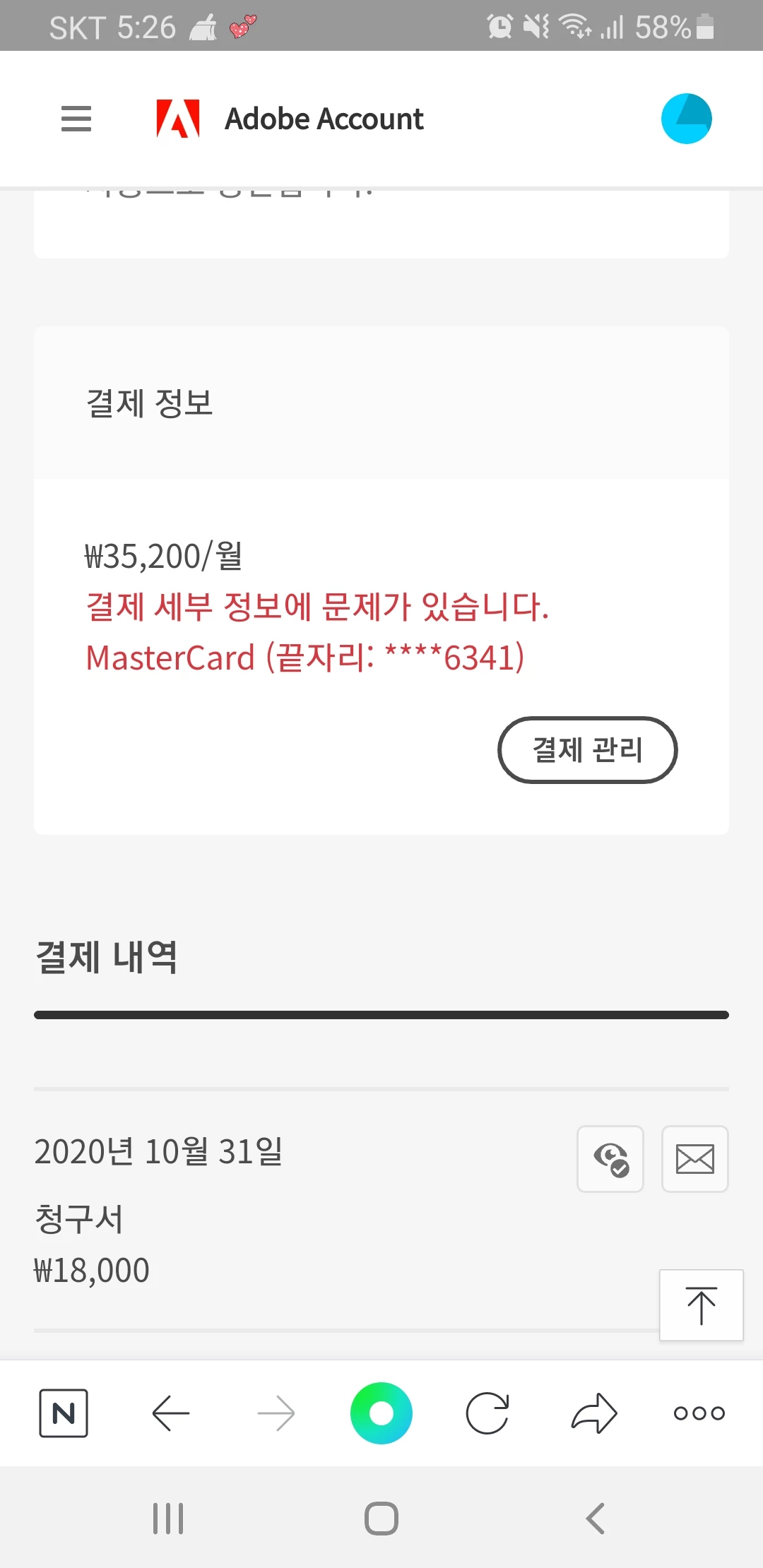Email the 2020년 10월 31일 invoice
The height and width of the screenshot is (1568, 763).
694,1159
